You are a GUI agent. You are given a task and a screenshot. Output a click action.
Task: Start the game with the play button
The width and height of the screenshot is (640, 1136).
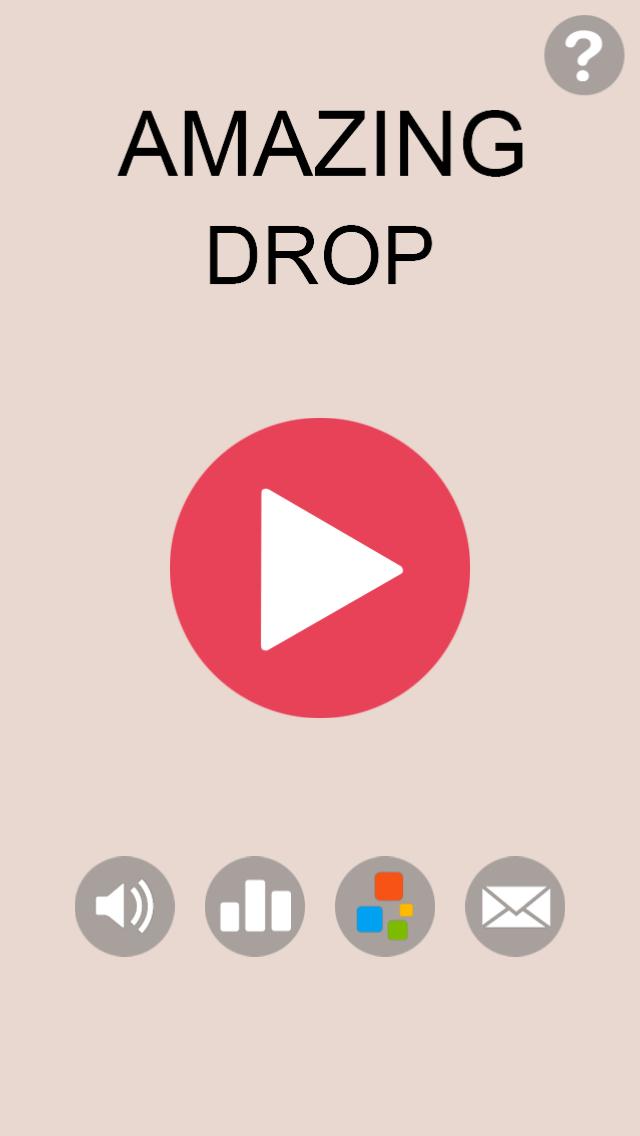pos(320,568)
